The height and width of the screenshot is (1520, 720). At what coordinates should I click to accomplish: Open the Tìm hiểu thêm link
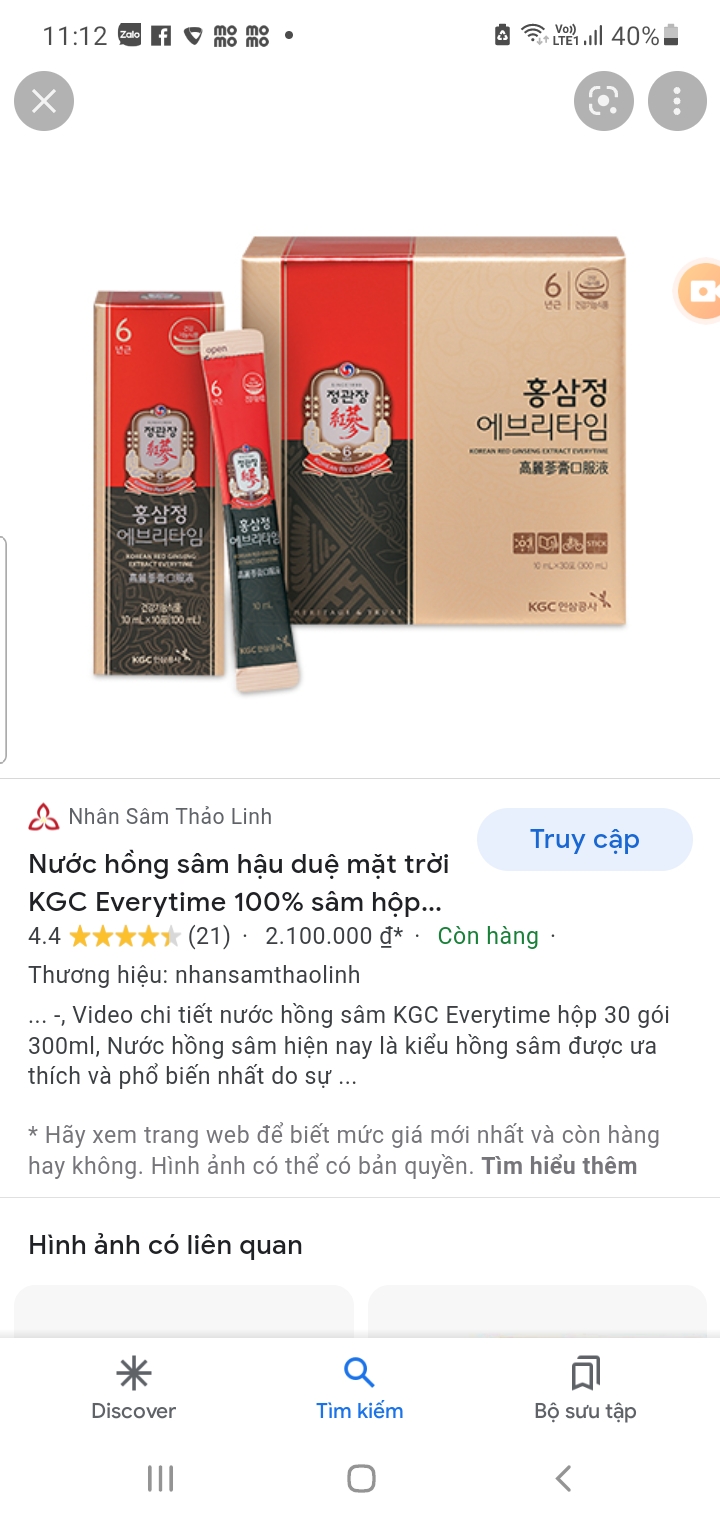click(x=559, y=1166)
